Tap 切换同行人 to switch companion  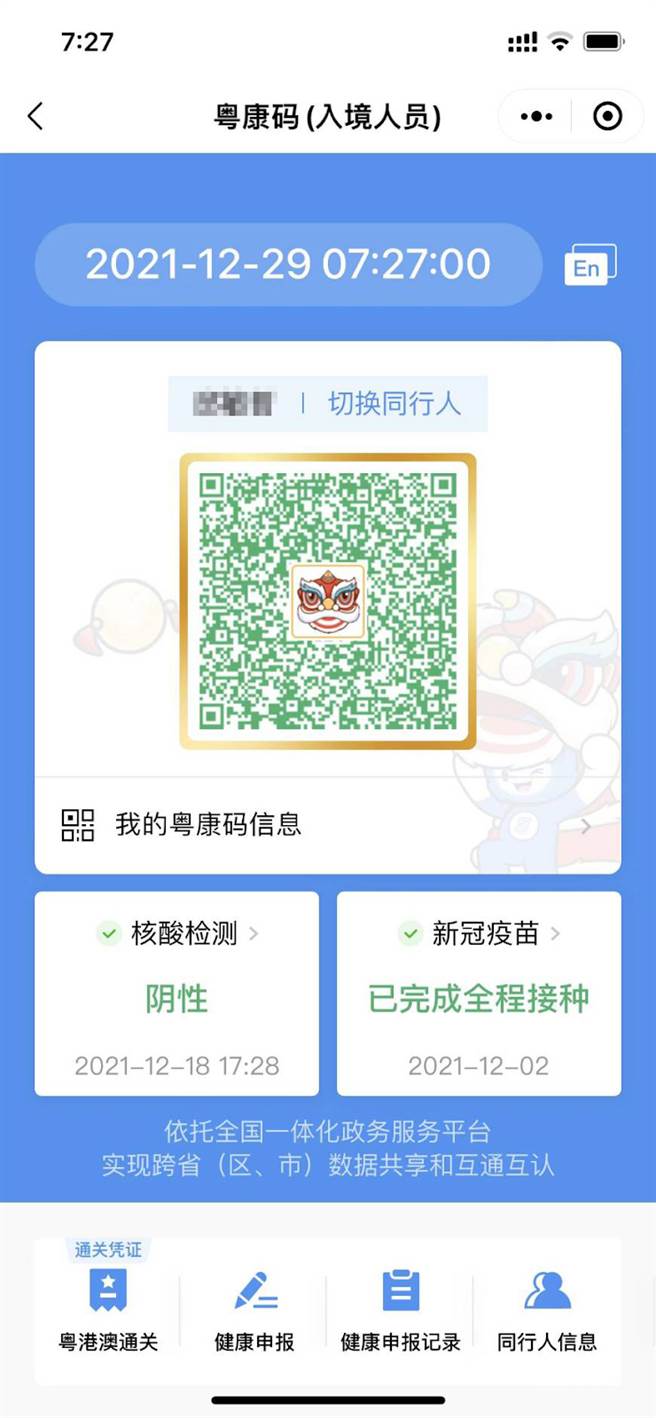pos(394,404)
